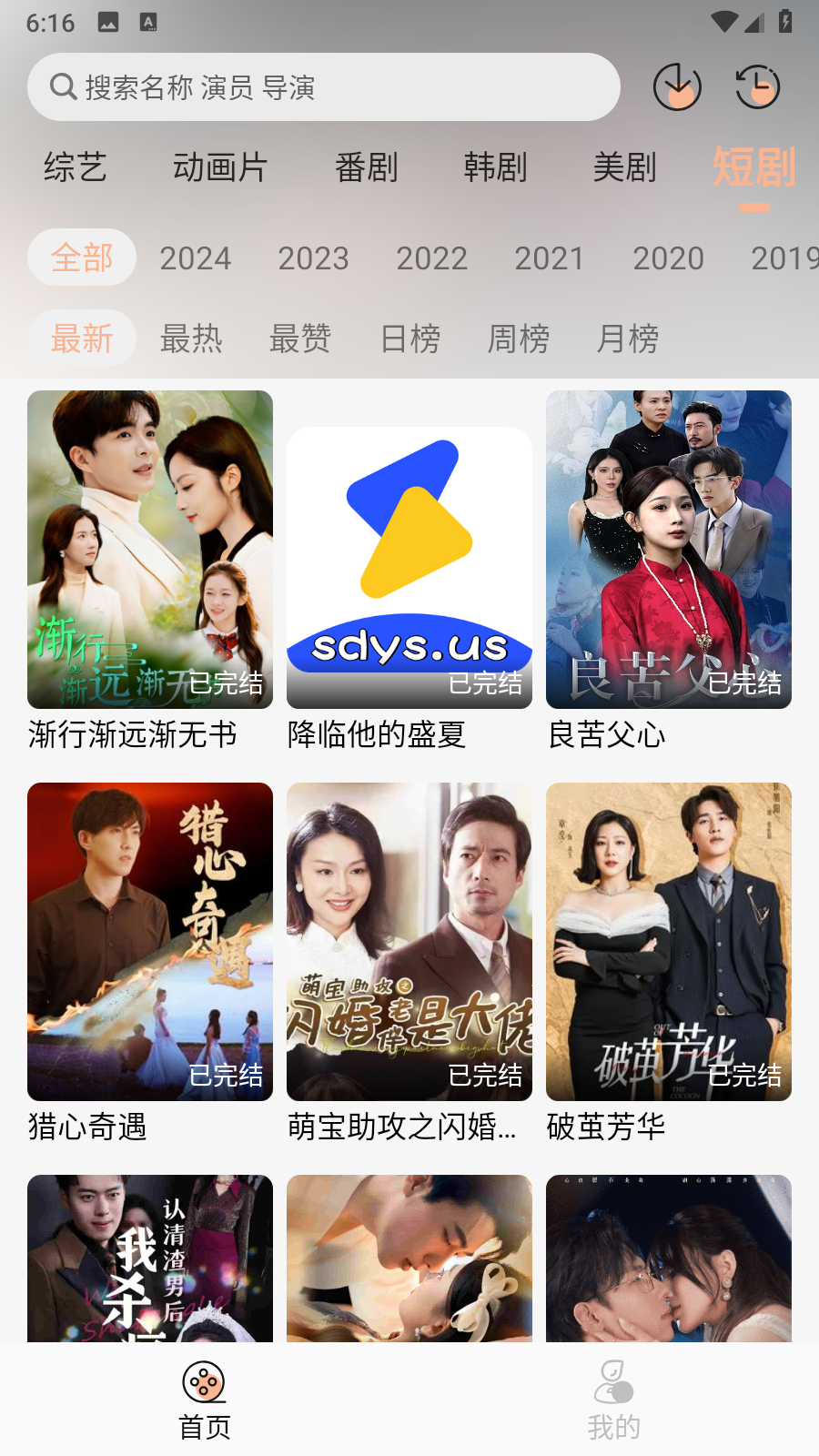Open the downloads icon
The width and height of the screenshot is (819, 1456).
(x=677, y=87)
